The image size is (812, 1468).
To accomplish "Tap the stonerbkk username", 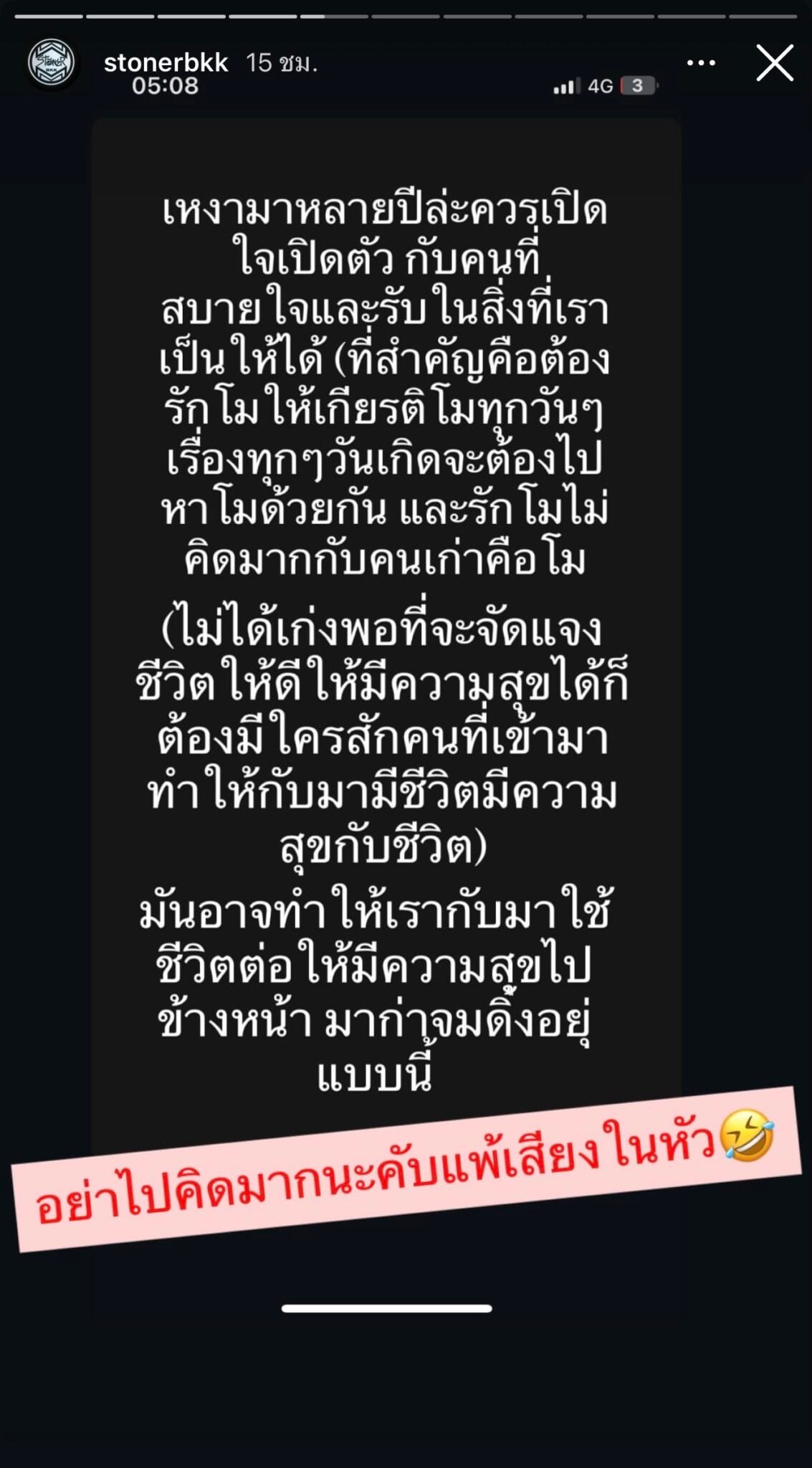I will click(x=166, y=63).
